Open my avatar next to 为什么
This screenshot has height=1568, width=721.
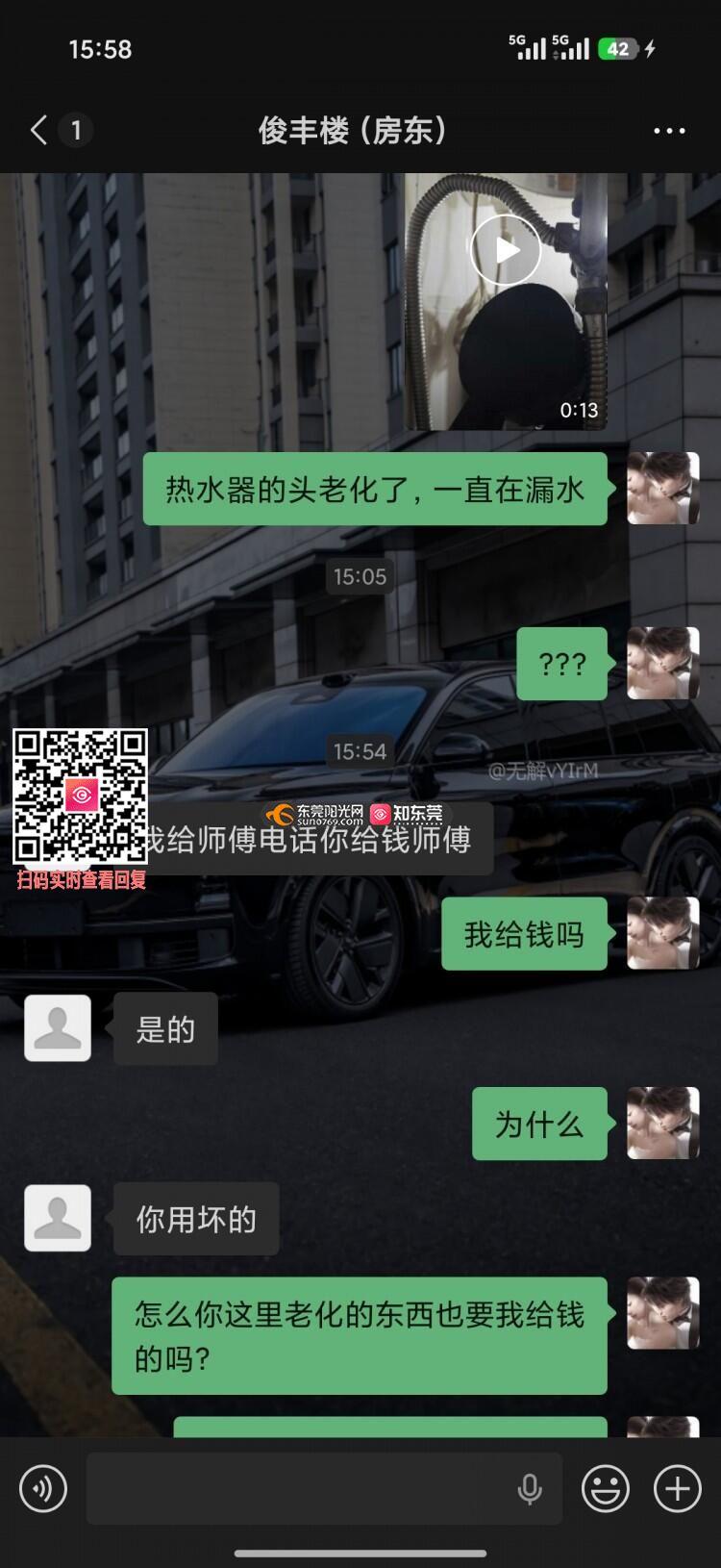tap(662, 1123)
